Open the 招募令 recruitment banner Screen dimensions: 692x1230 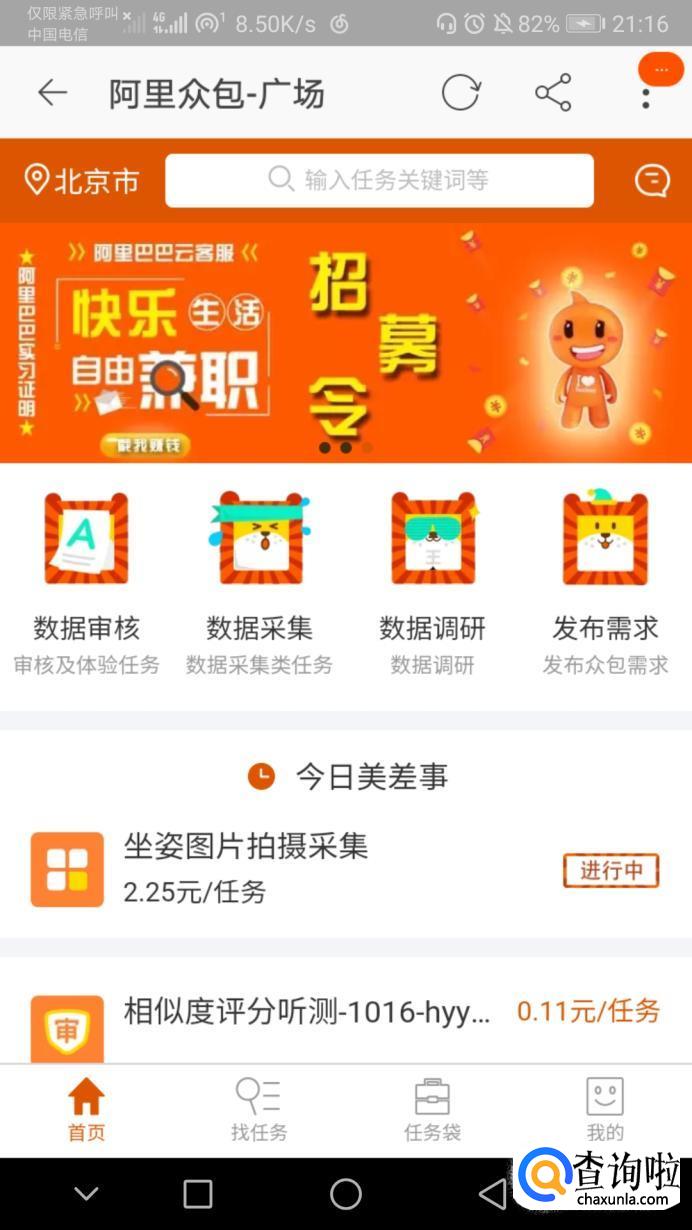coord(346,342)
